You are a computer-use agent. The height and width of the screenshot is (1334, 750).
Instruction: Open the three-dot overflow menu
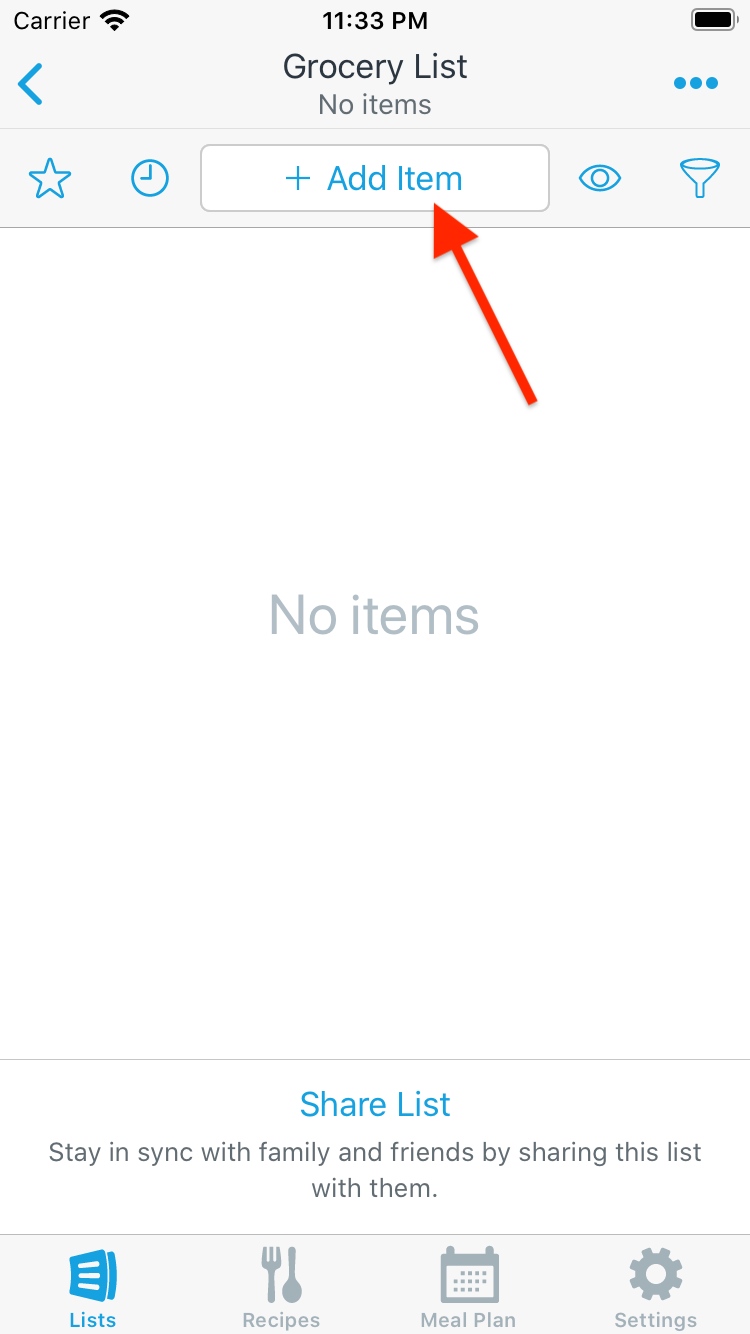[x=696, y=84]
